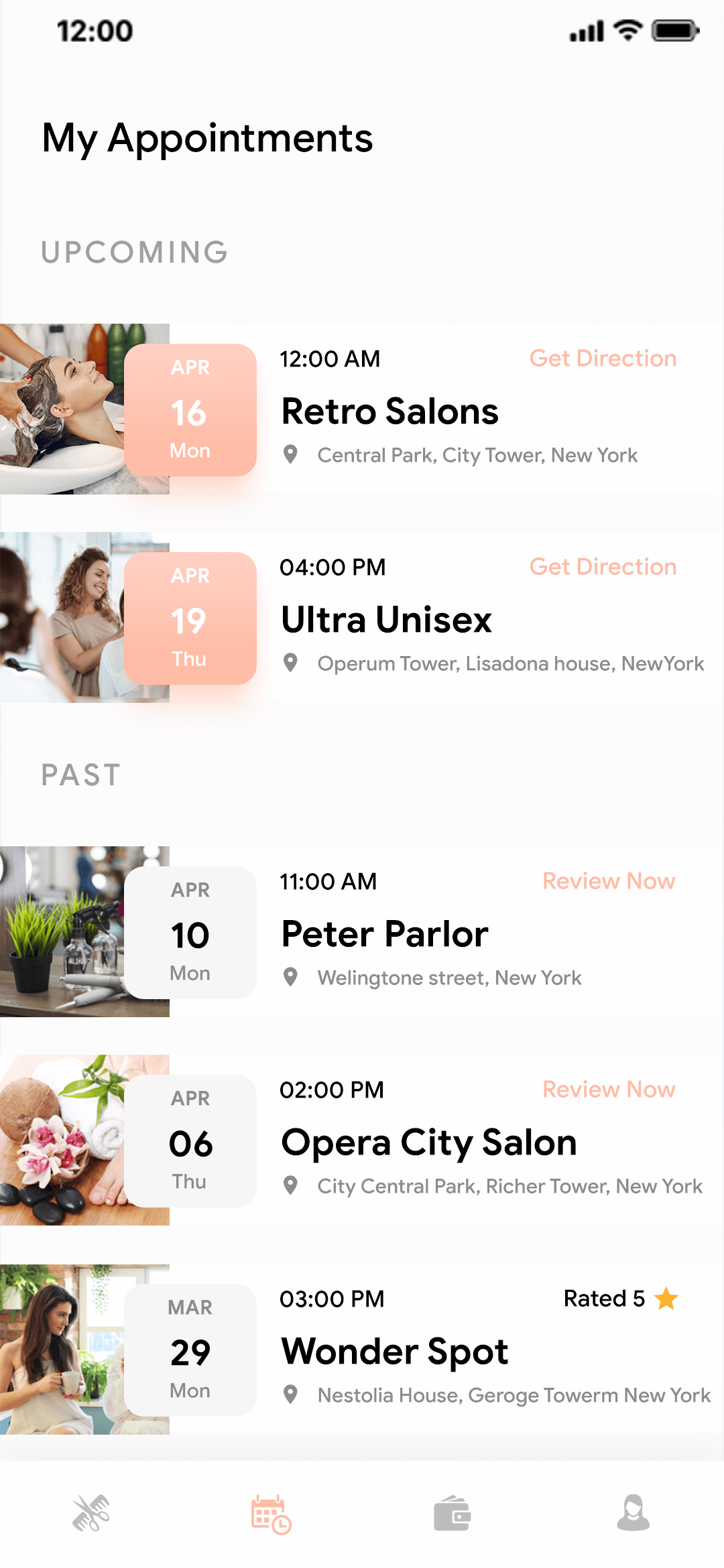Select Review Now for Peter Parlor
724x1568 pixels.
pyautogui.click(x=608, y=881)
